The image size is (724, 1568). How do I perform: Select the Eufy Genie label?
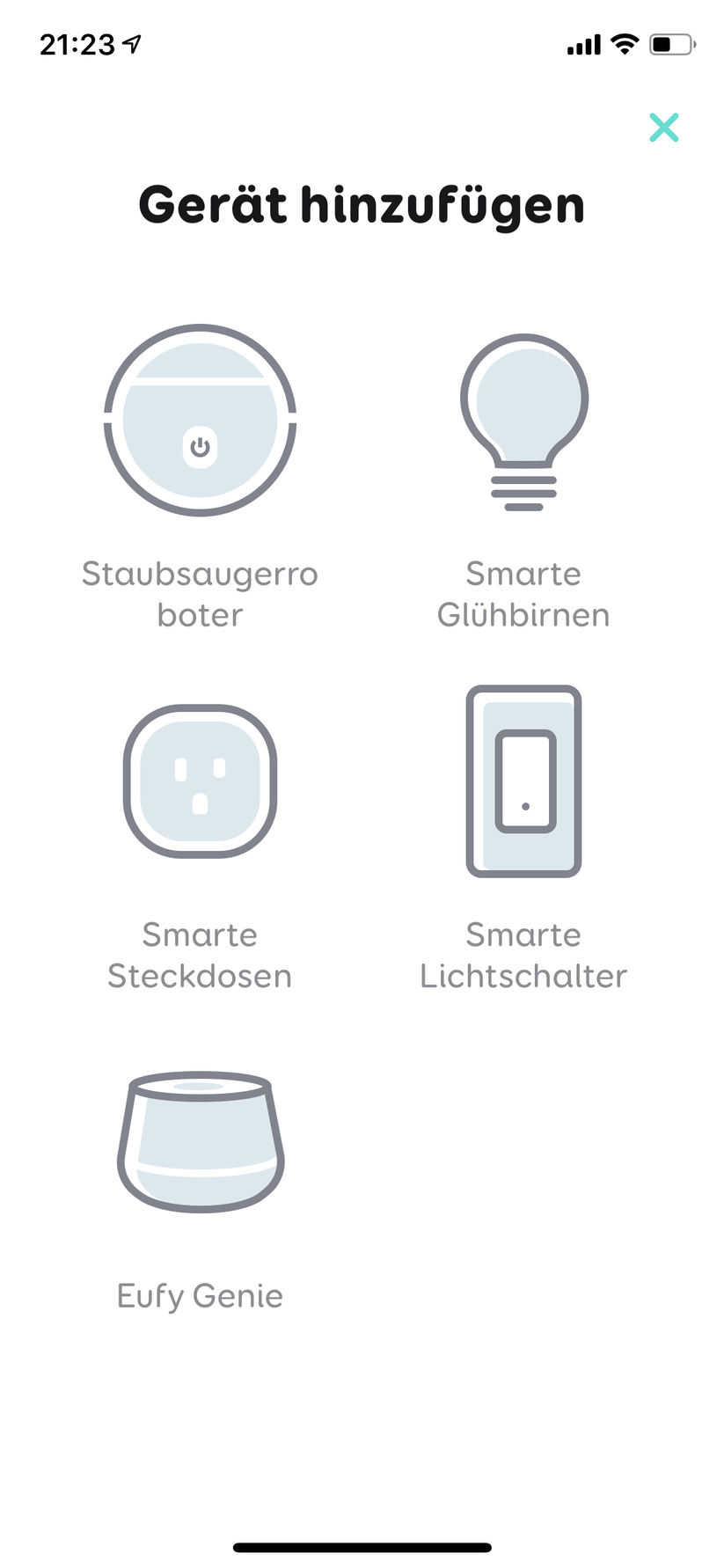coord(201,1295)
